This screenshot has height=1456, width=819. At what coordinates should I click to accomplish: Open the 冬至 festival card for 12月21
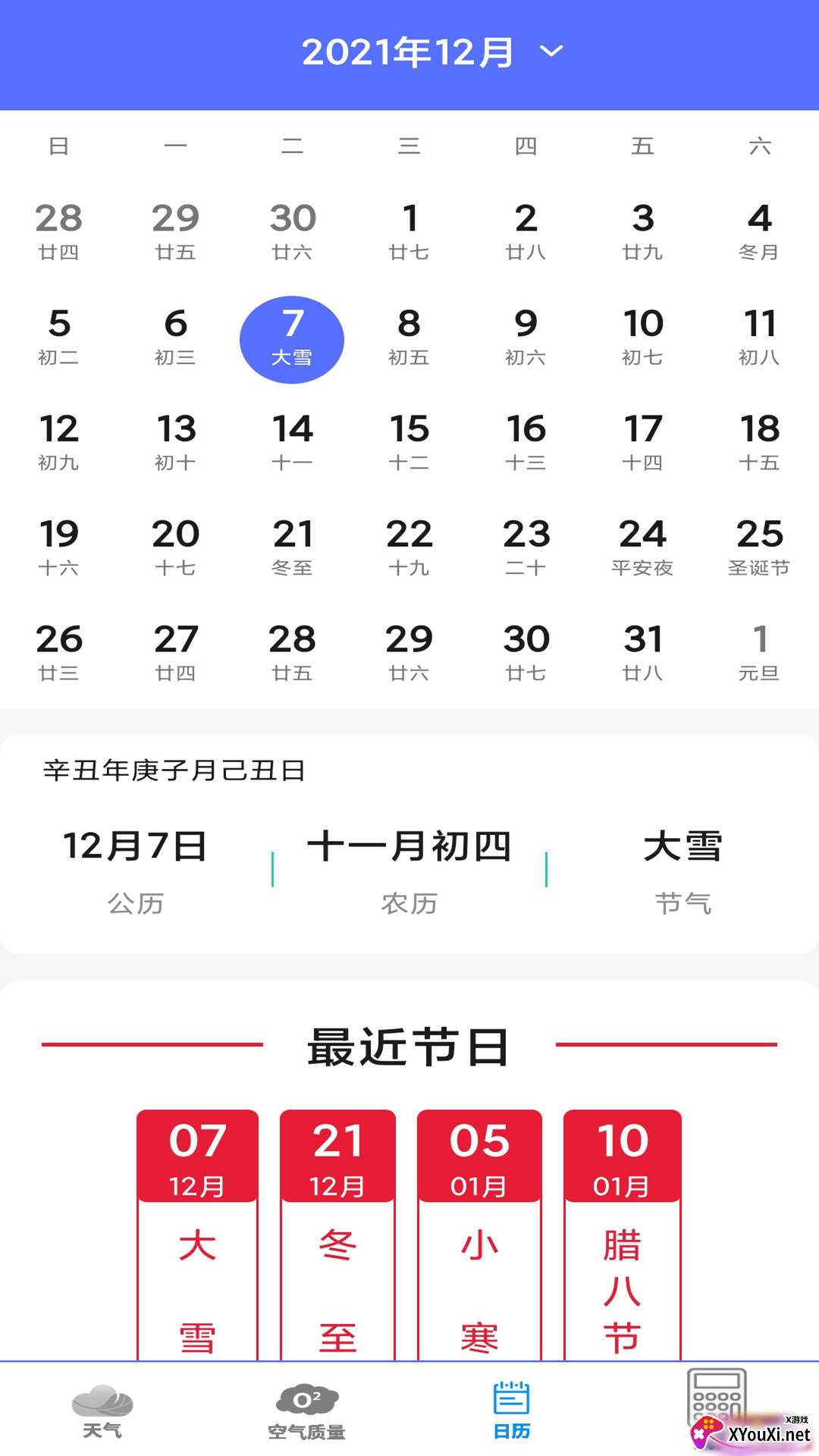pyautogui.click(x=337, y=1236)
